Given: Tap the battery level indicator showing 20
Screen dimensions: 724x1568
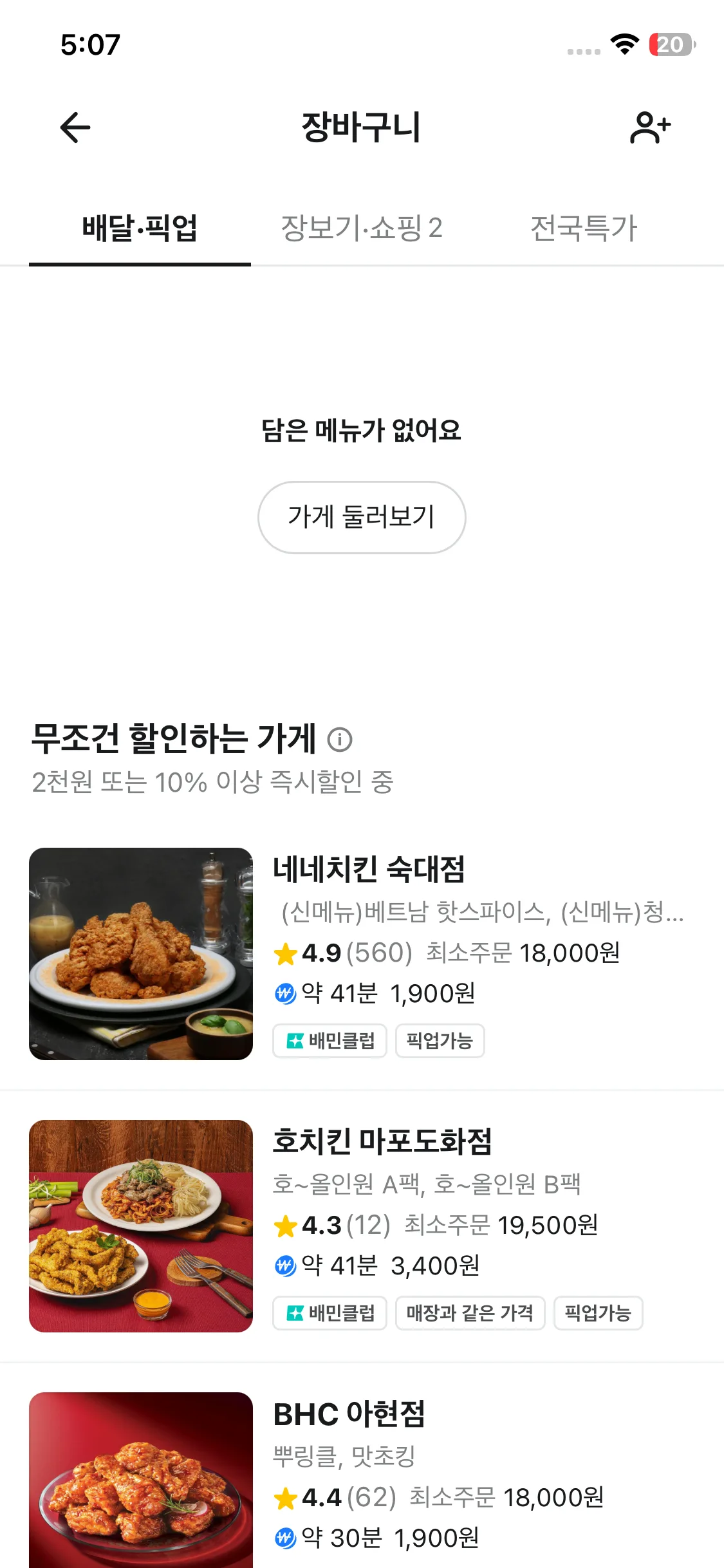Looking at the screenshot, I should pos(671,44).
